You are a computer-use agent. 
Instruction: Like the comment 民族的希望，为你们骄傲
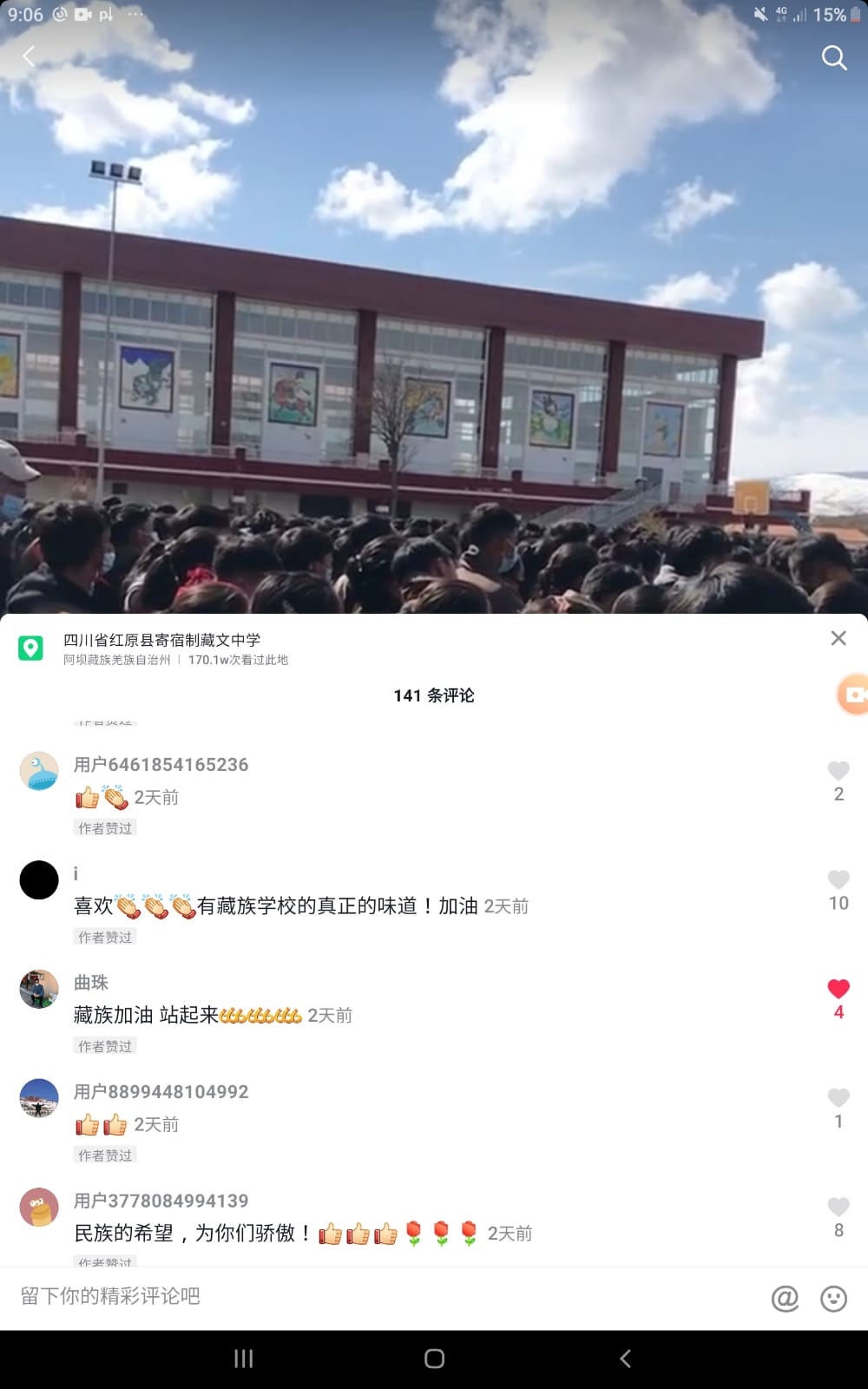838,1207
